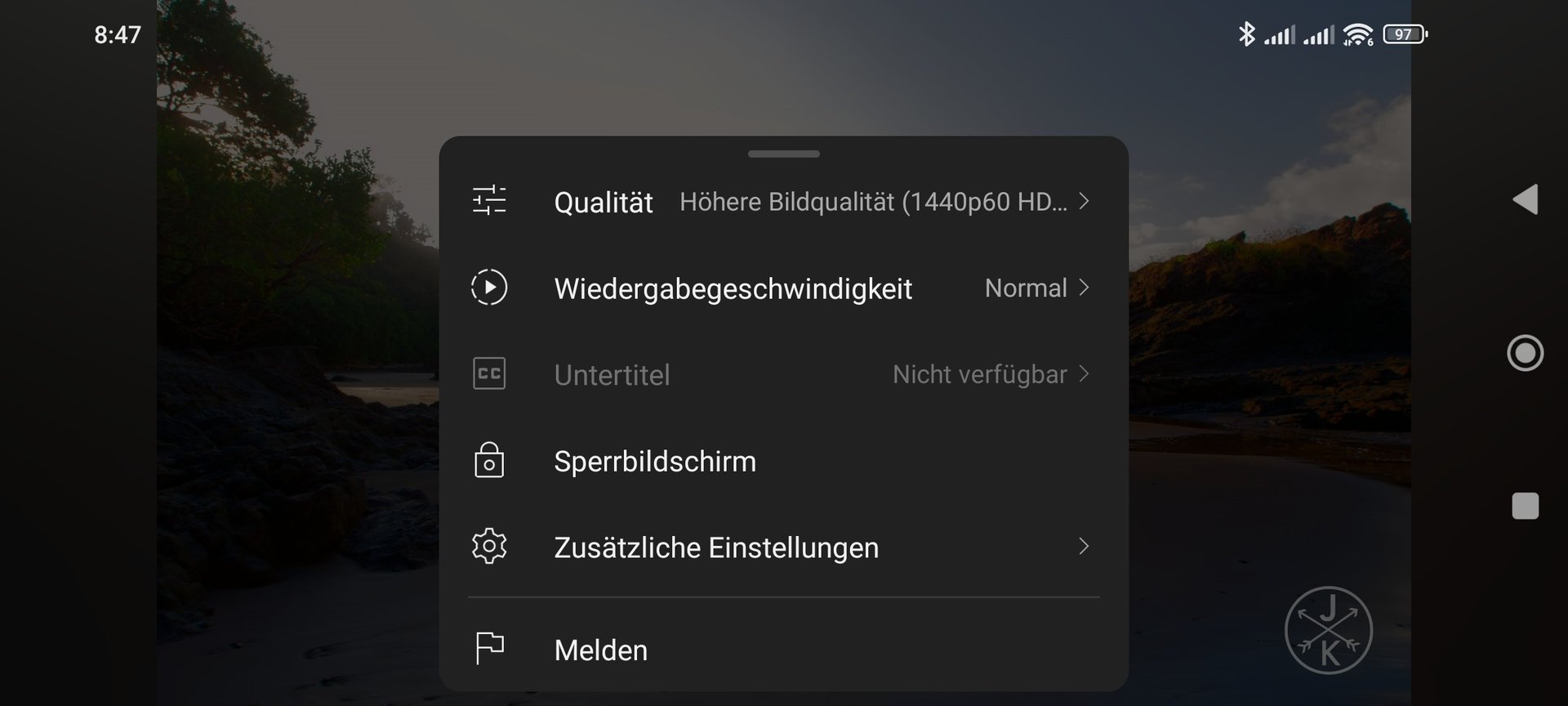Image resolution: width=1568 pixels, height=706 pixels.
Task: Go to the home screen
Action: tap(1525, 353)
